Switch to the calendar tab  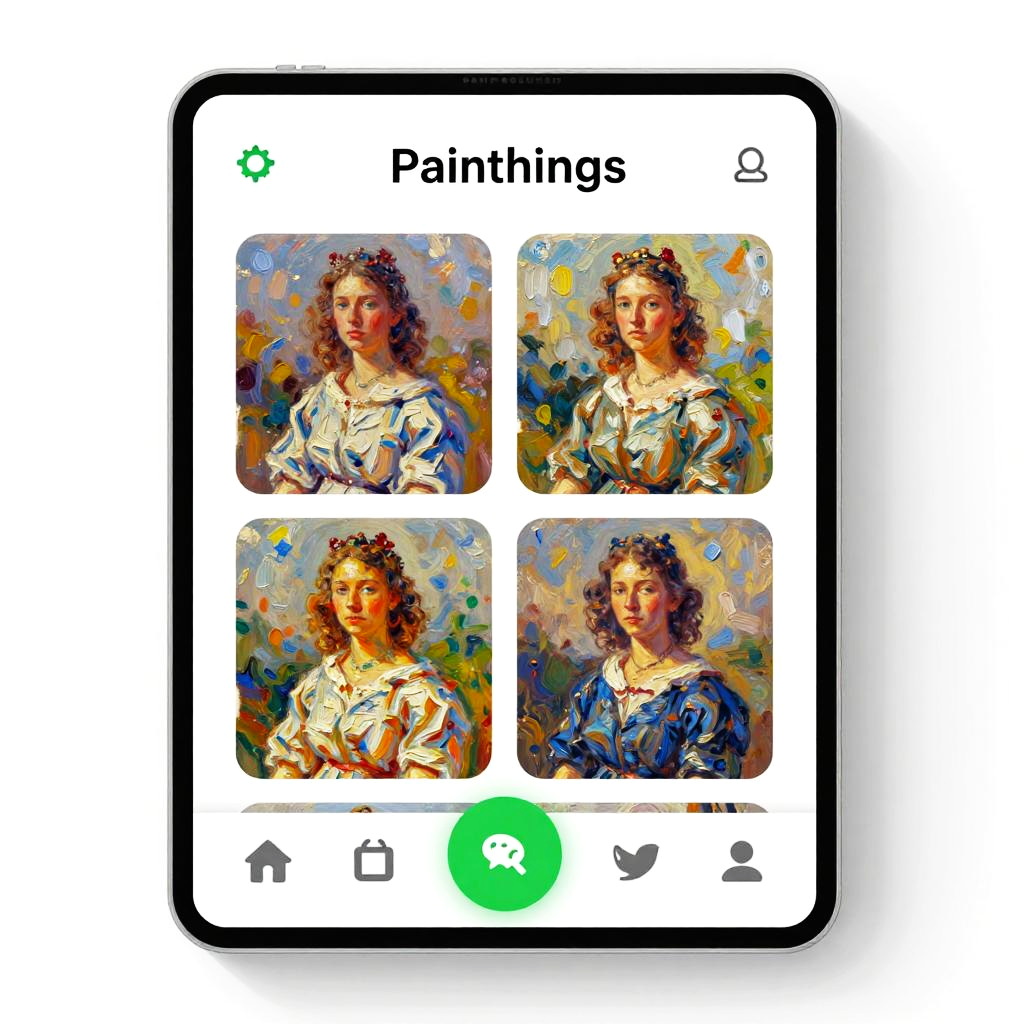374,861
